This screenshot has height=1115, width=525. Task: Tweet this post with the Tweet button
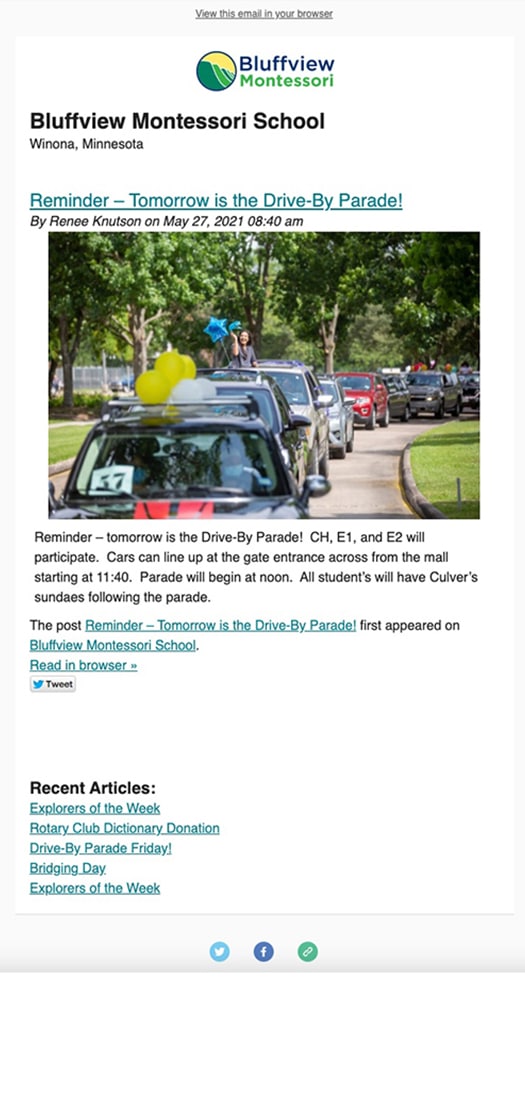point(53,684)
